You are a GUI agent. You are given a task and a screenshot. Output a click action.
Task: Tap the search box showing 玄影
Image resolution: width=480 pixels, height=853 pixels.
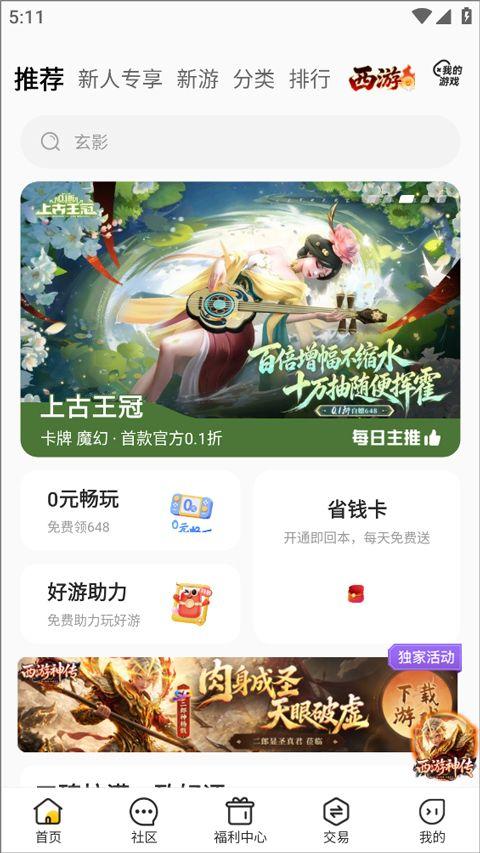tap(240, 142)
